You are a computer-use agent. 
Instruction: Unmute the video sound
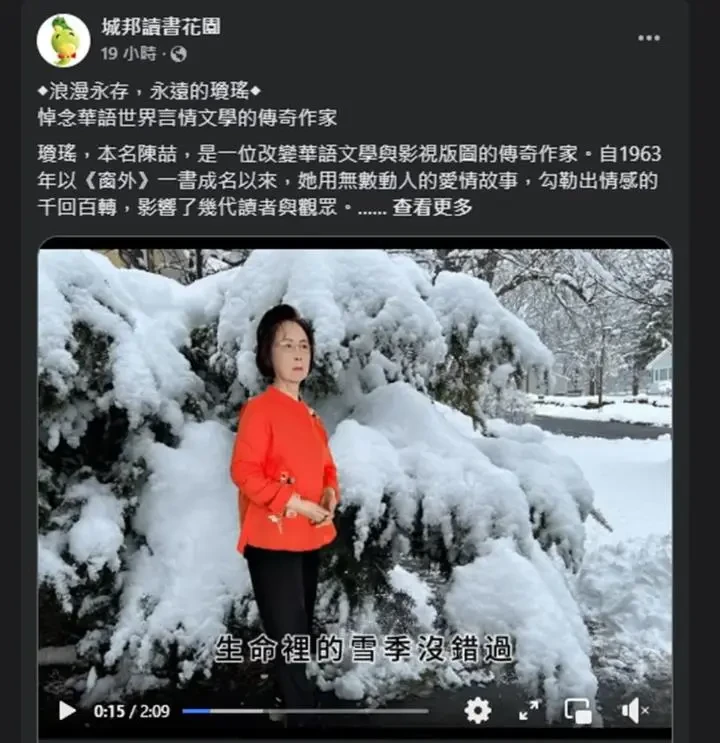[634, 711]
